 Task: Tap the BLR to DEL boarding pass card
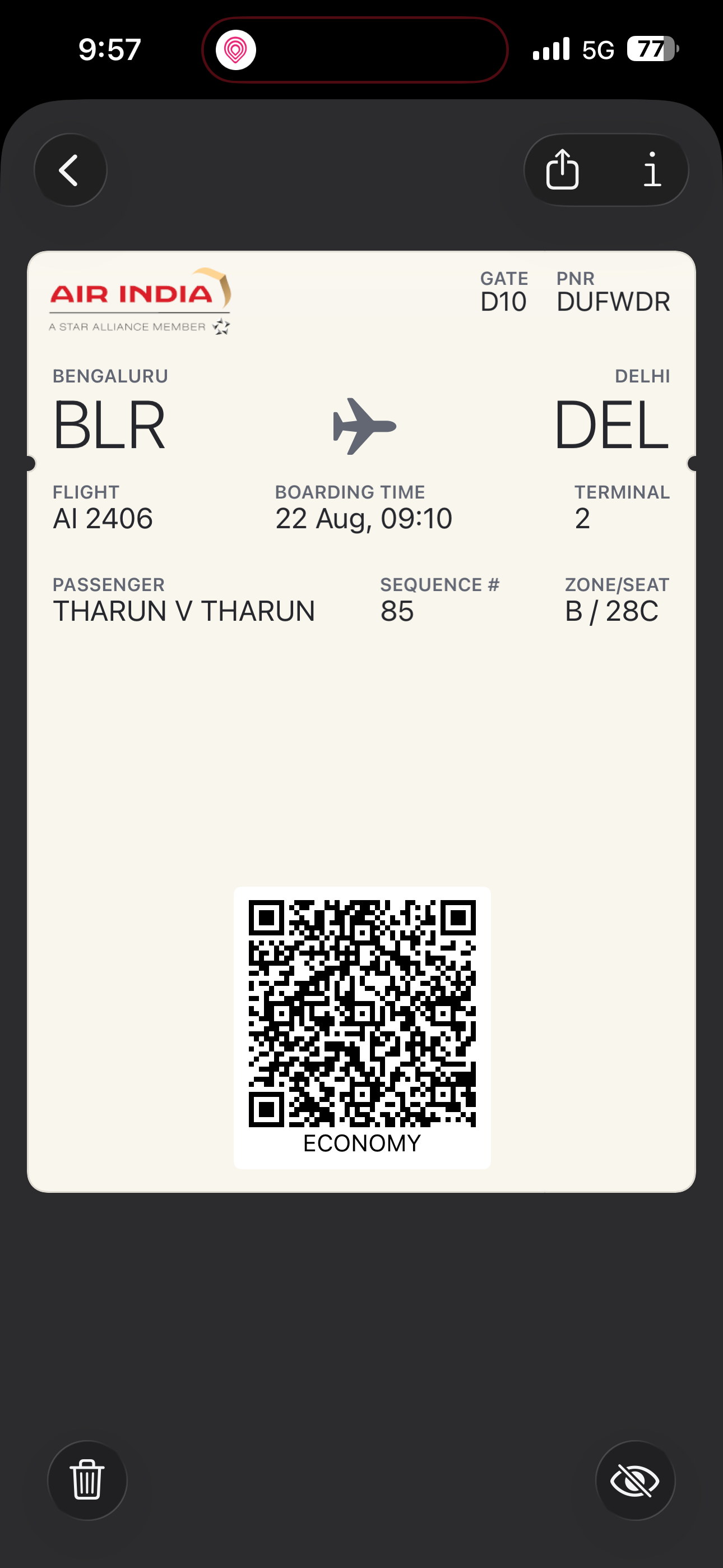coord(361,721)
